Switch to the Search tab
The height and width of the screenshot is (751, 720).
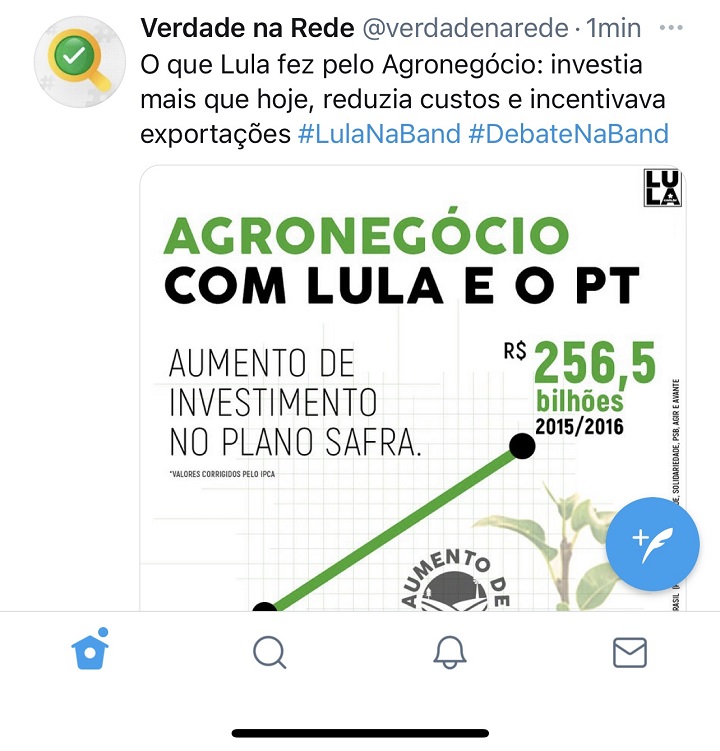pos(269,652)
